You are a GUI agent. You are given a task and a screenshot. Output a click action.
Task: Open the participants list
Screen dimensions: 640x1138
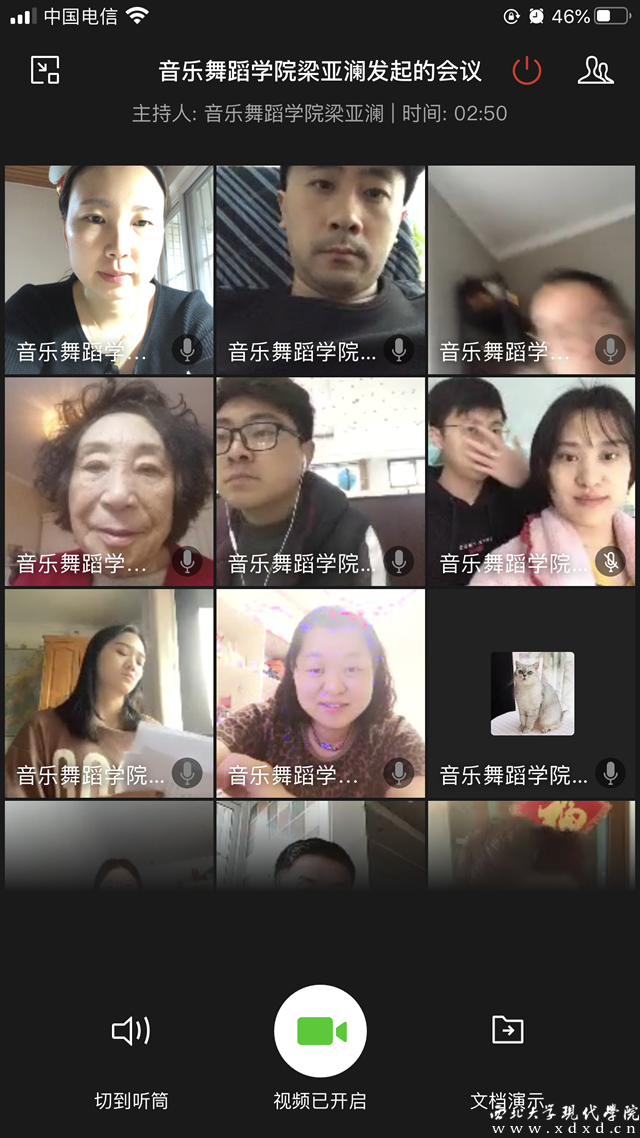coord(595,70)
